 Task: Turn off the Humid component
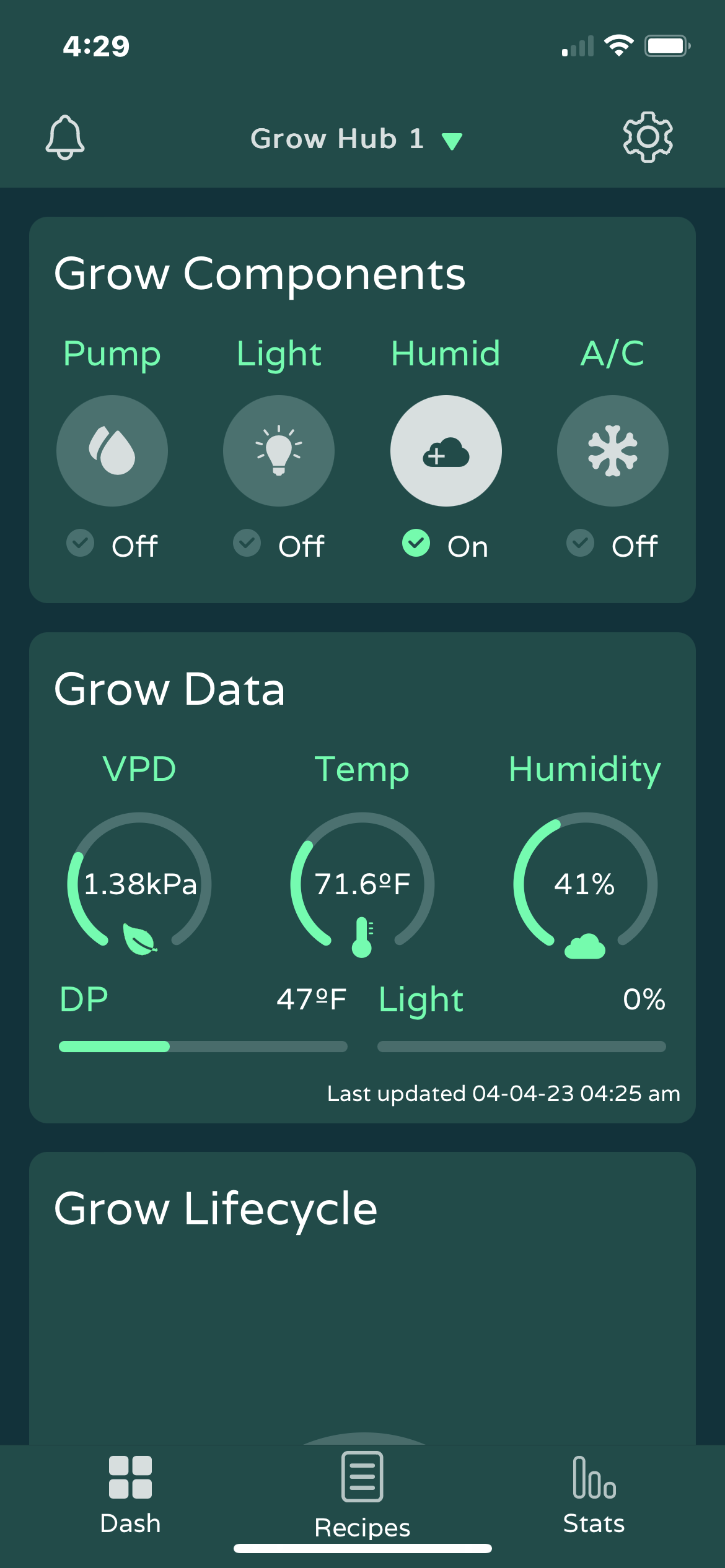446,451
